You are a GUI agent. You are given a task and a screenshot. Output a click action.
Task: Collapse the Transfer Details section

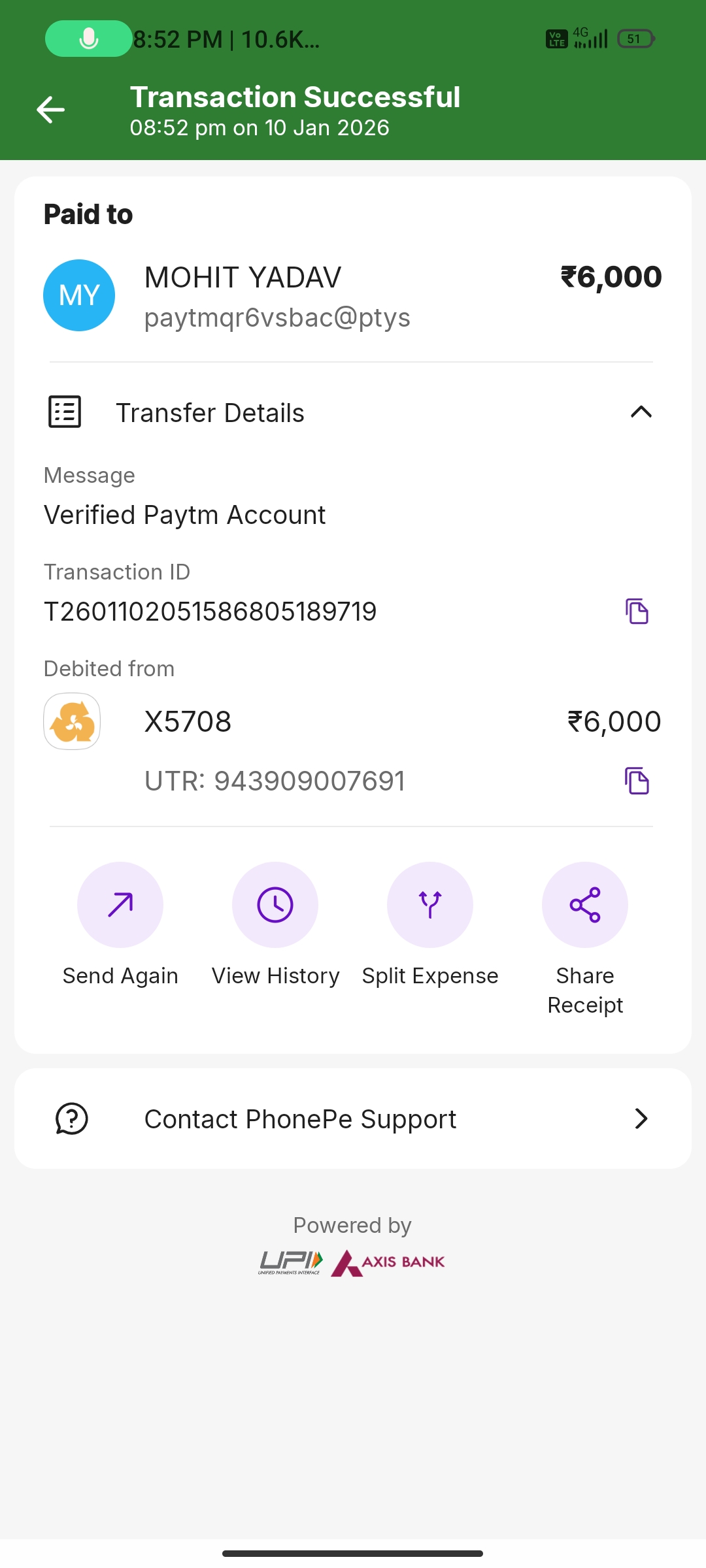point(641,412)
